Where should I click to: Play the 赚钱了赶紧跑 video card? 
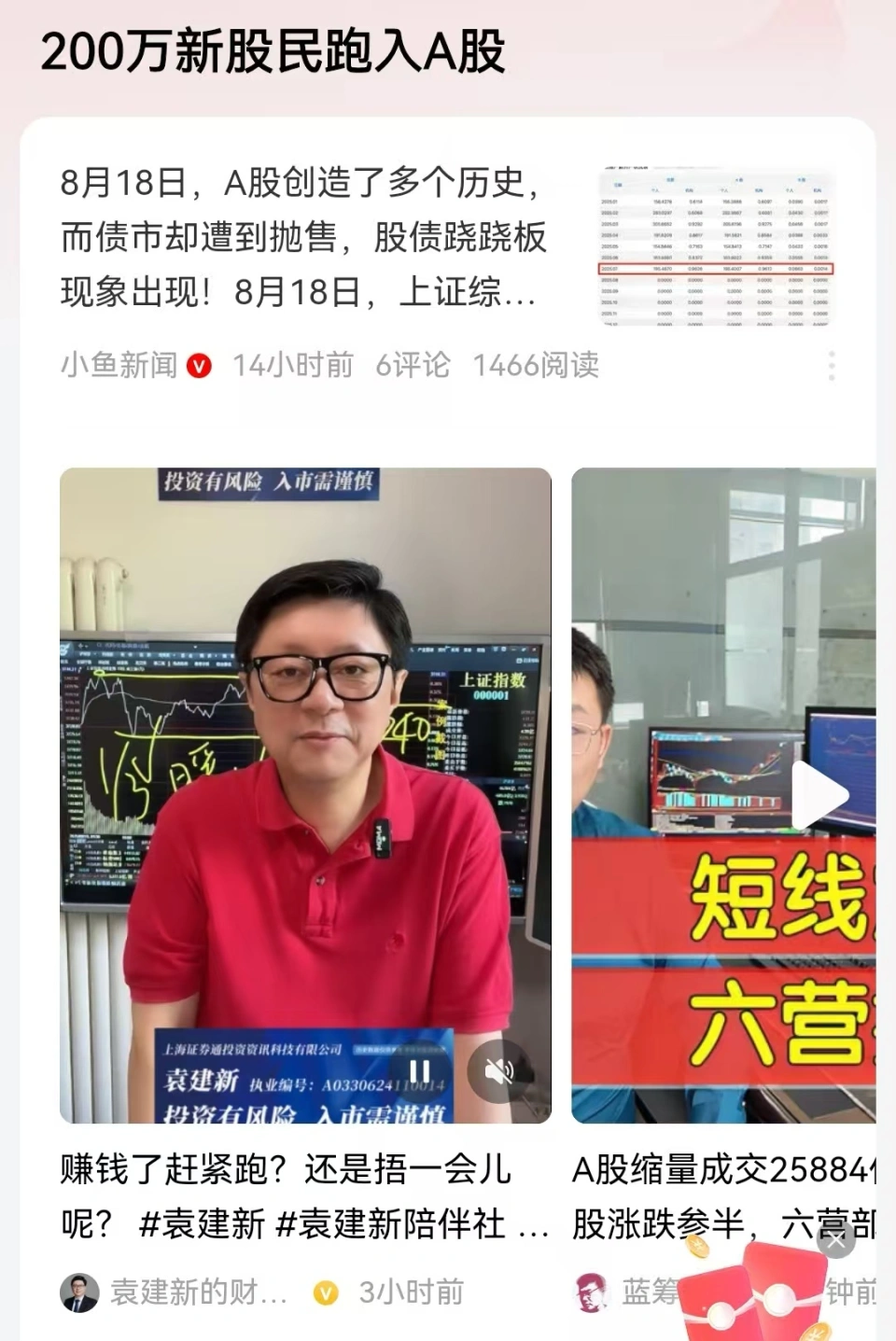click(306, 795)
